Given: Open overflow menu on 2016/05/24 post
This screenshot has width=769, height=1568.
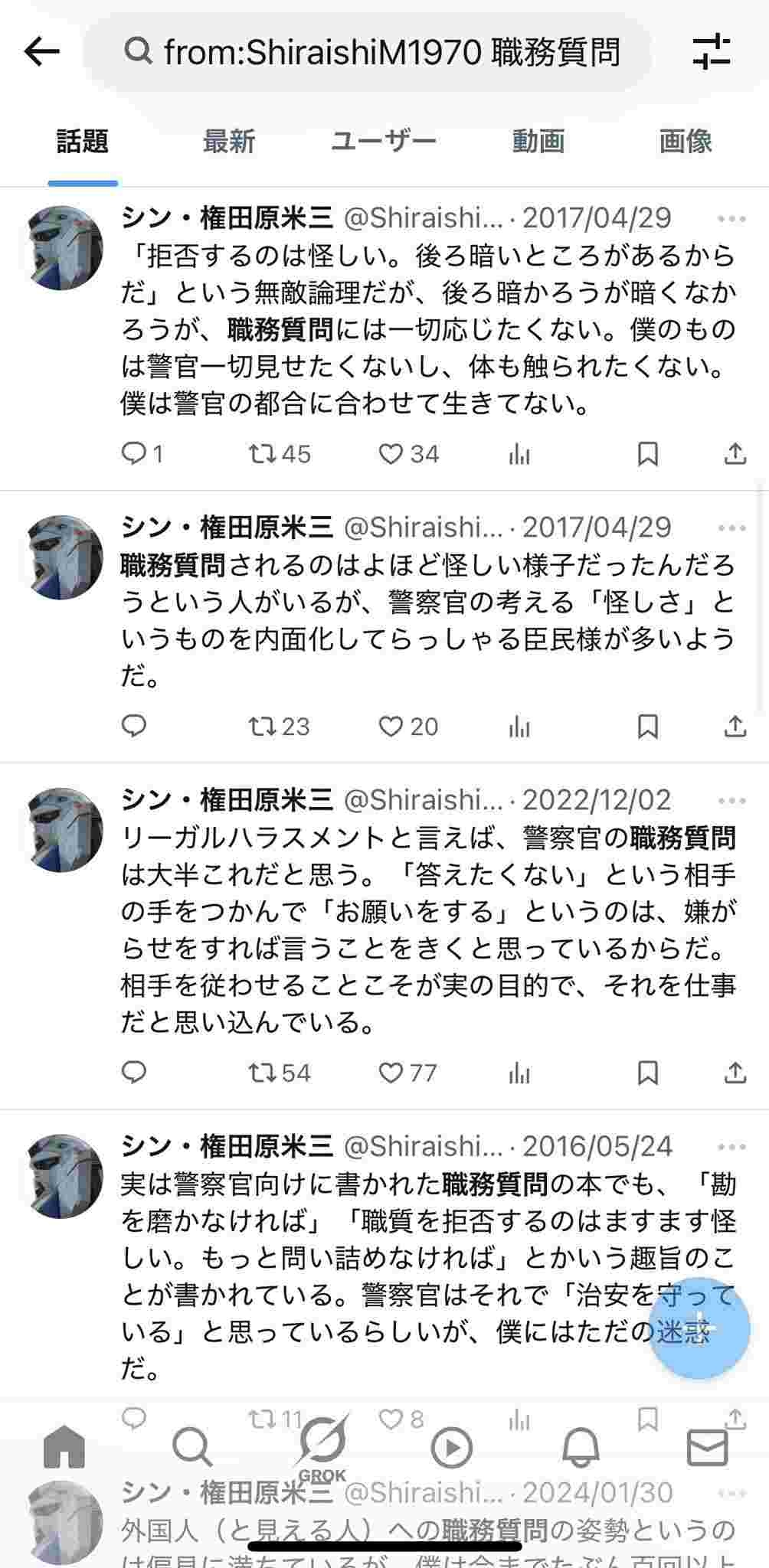Looking at the screenshot, I should pyautogui.click(x=731, y=1147).
